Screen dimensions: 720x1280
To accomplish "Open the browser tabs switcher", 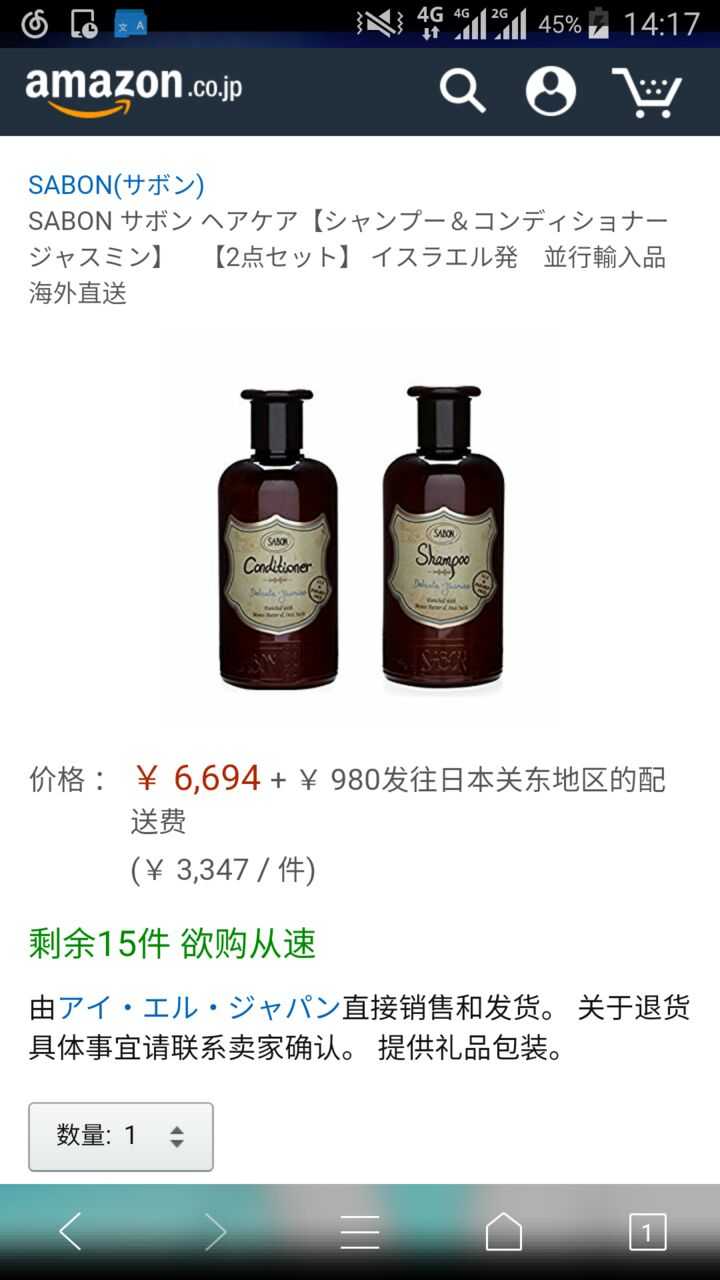I will pos(647,1232).
